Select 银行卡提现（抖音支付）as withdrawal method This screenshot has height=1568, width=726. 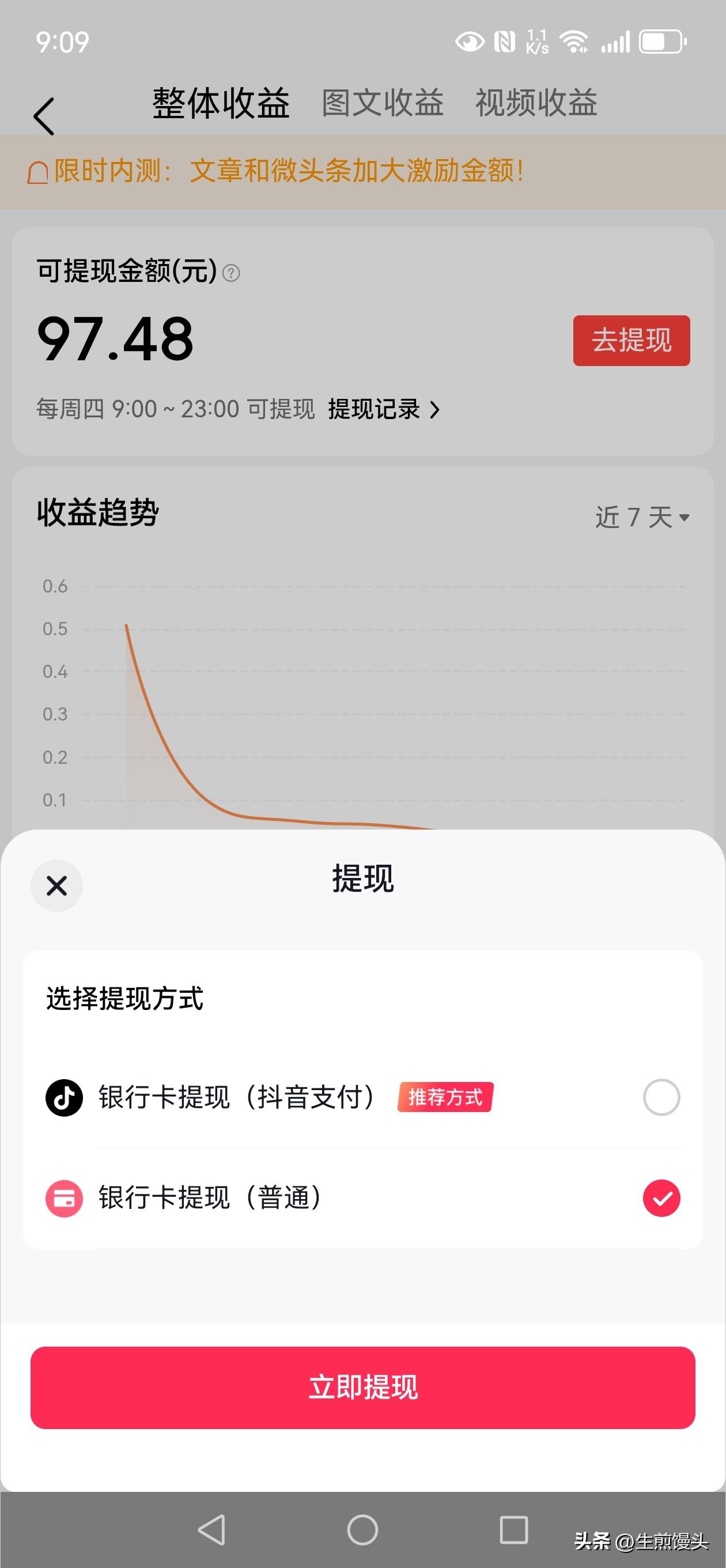click(661, 1098)
